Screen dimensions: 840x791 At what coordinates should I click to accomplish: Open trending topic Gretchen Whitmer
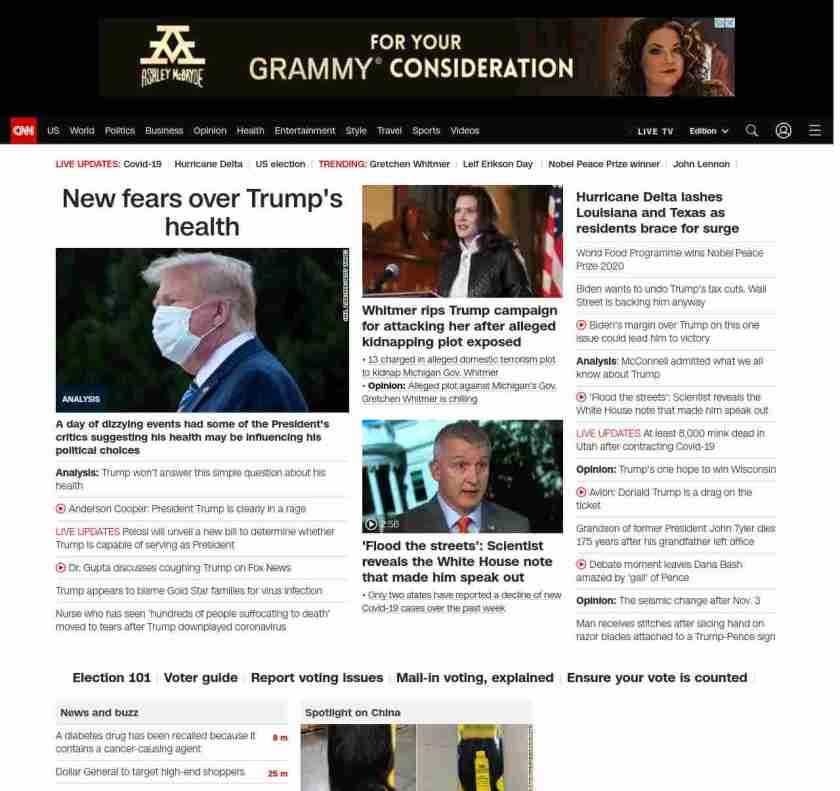[409, 164]
